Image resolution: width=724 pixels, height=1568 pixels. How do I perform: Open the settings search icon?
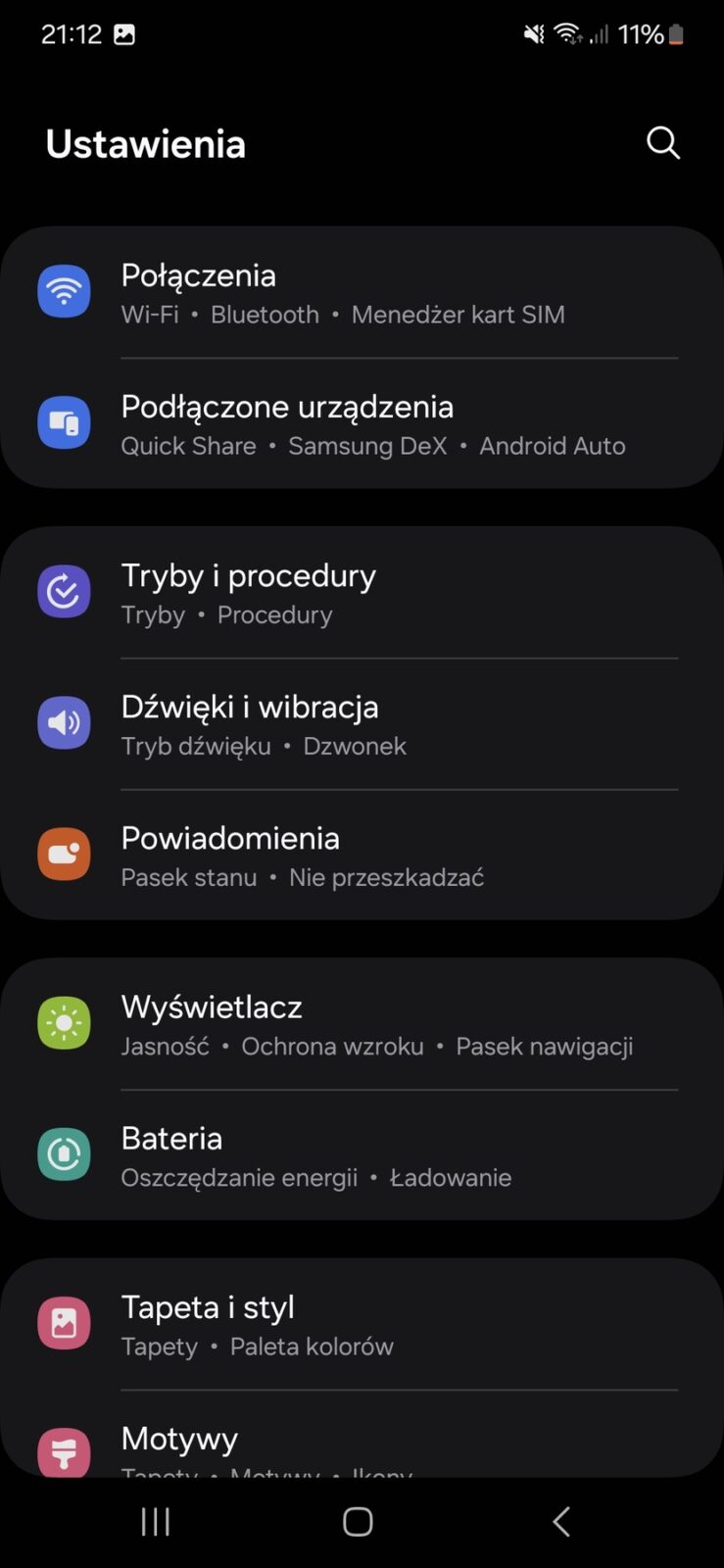(662, 143)
